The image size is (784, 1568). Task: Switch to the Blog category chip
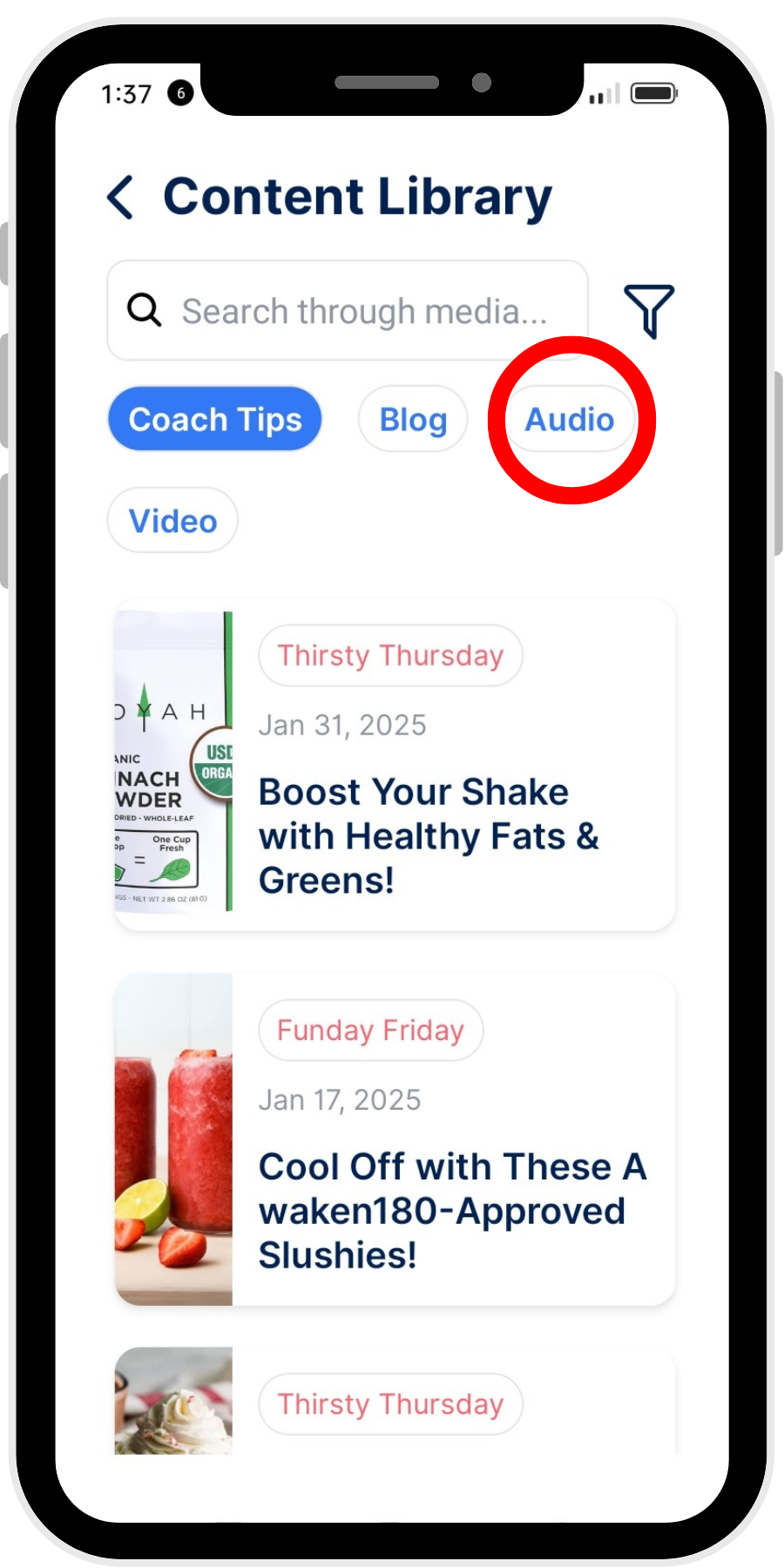coord(413,419)
